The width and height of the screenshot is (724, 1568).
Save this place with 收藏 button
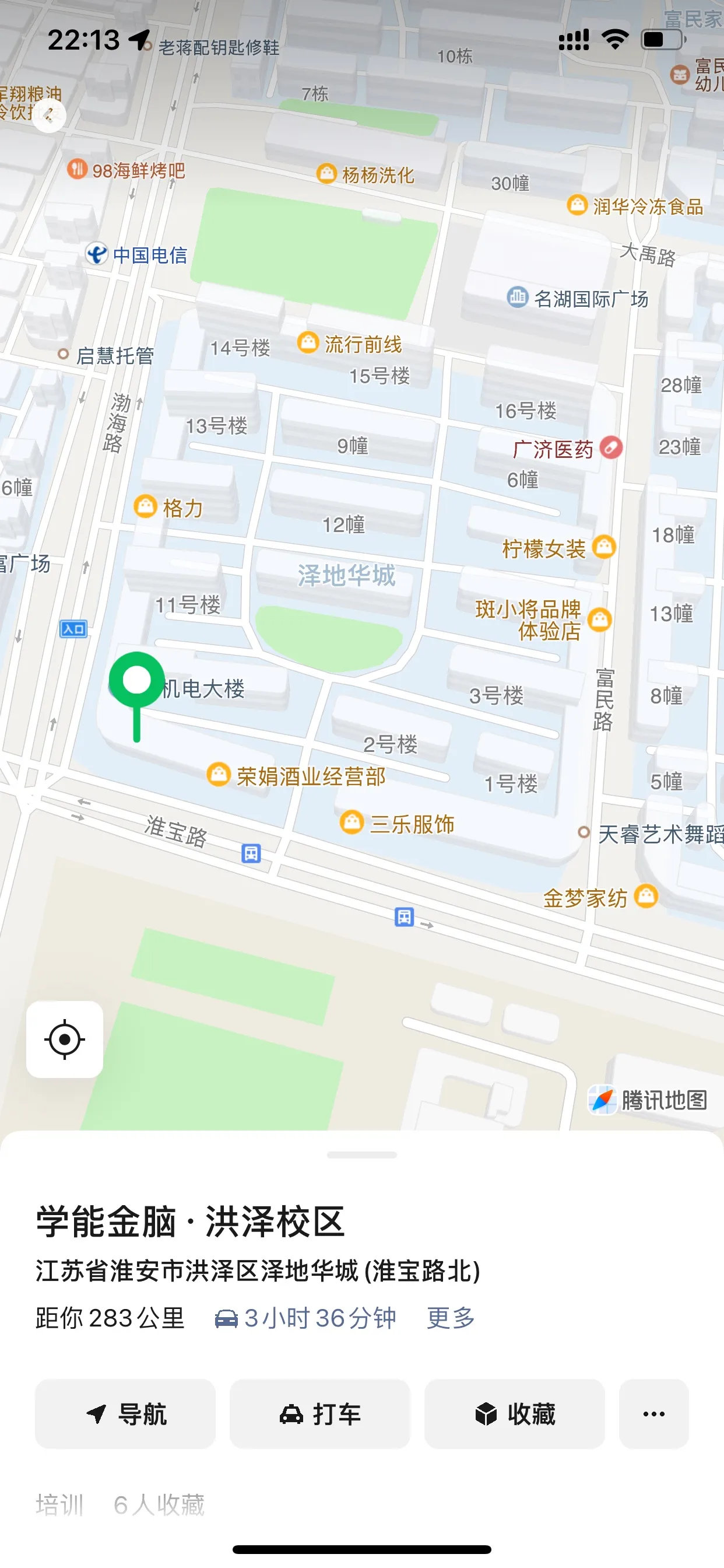(515, 1413)
